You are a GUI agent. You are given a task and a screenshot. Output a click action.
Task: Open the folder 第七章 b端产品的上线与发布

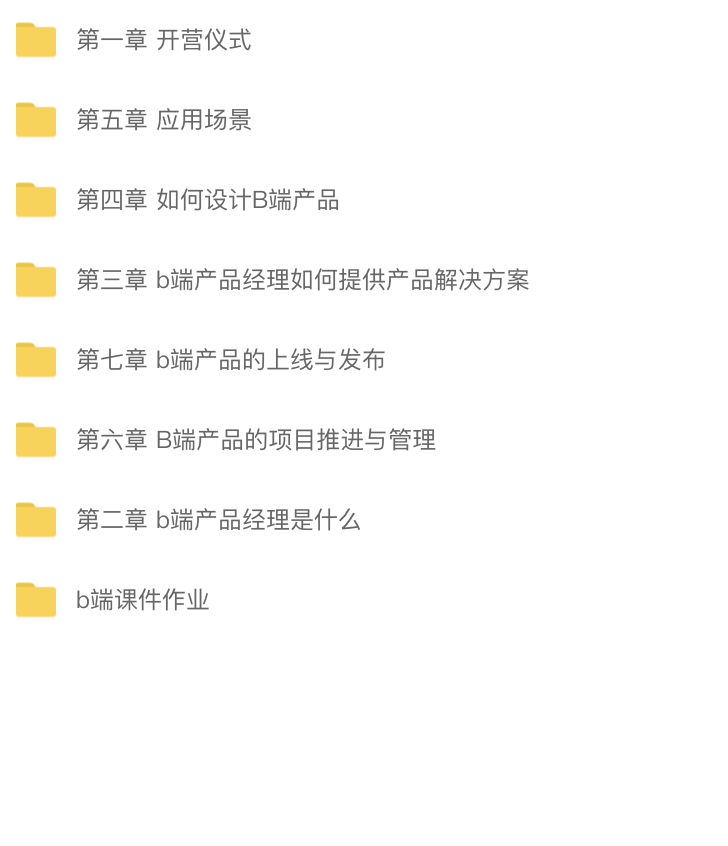pos(230,360)
